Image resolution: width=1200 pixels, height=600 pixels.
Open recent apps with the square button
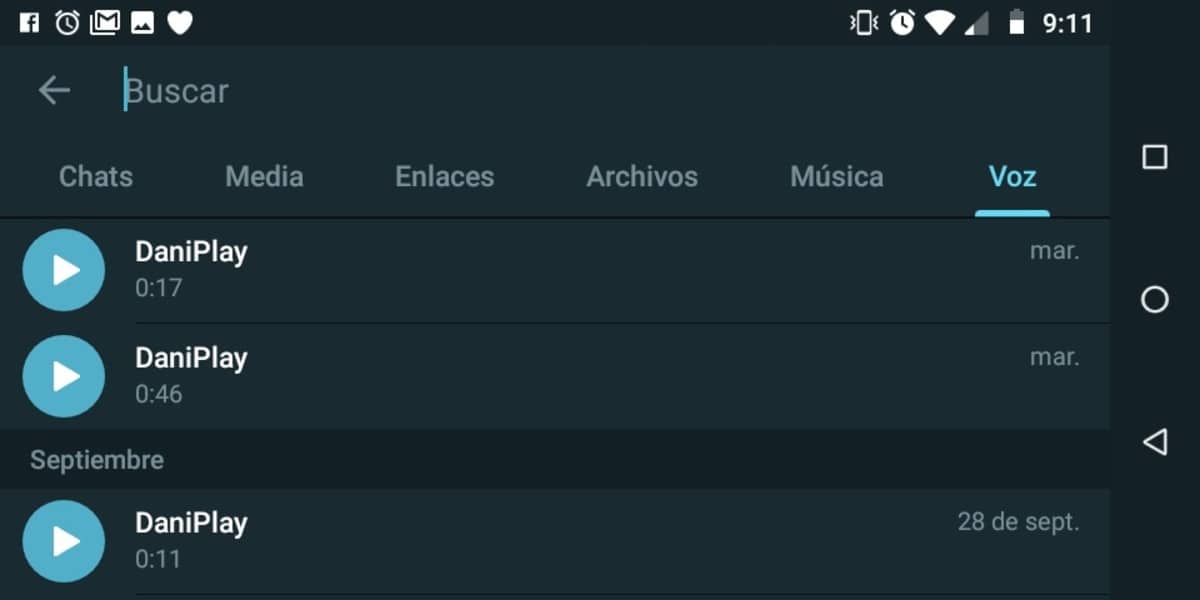1154,157
